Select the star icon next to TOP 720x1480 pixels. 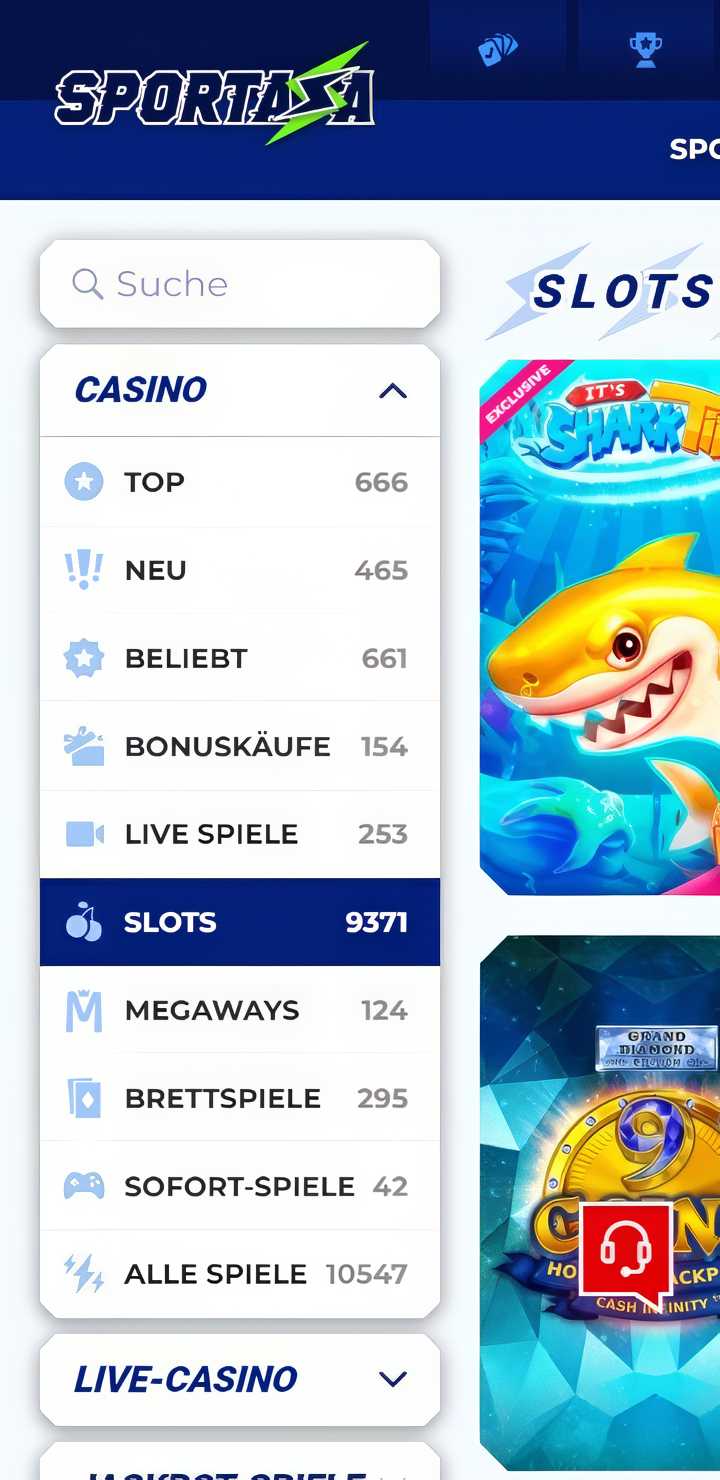click(x=83, y=482)
